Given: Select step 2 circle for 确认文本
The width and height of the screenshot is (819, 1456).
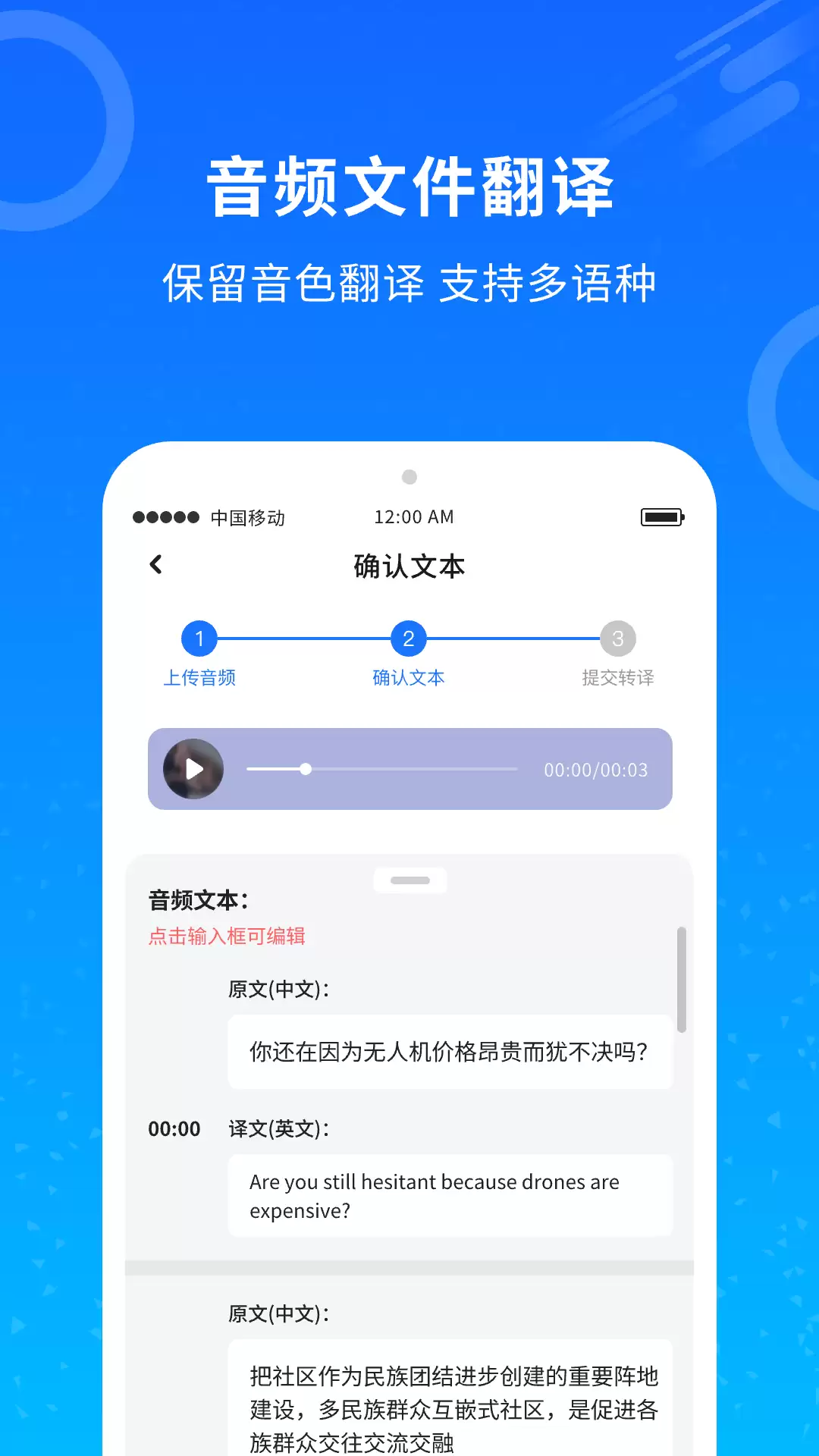Looking at the screenshot, I should (x=409, y=638).
